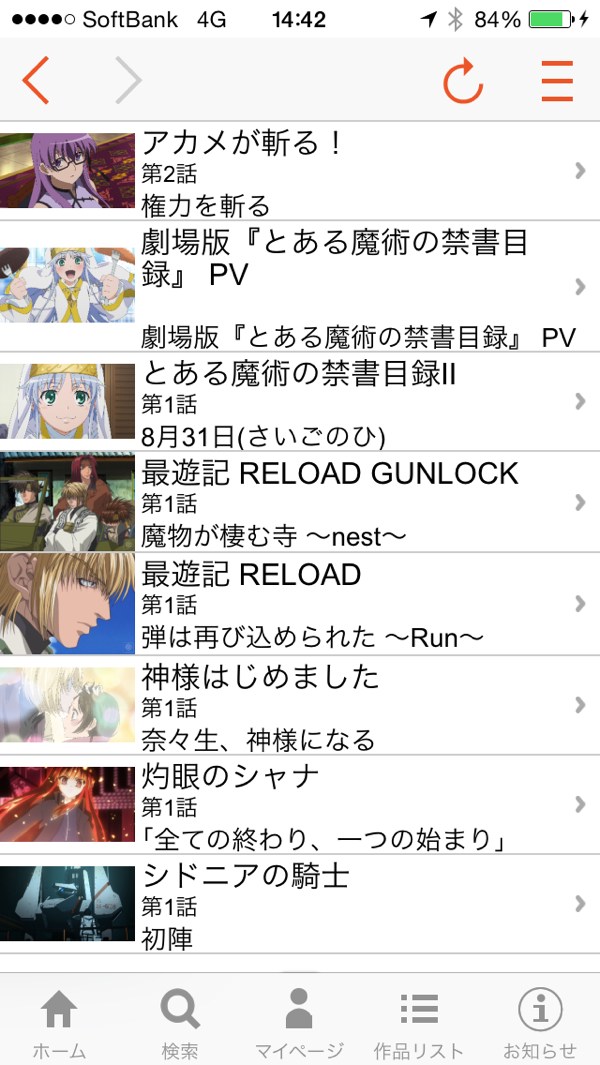Viewport: 600px width, 1065px height.
Task: Open とある魔術の禁書目録II 第1話
Action: click(x=300, y=401)
